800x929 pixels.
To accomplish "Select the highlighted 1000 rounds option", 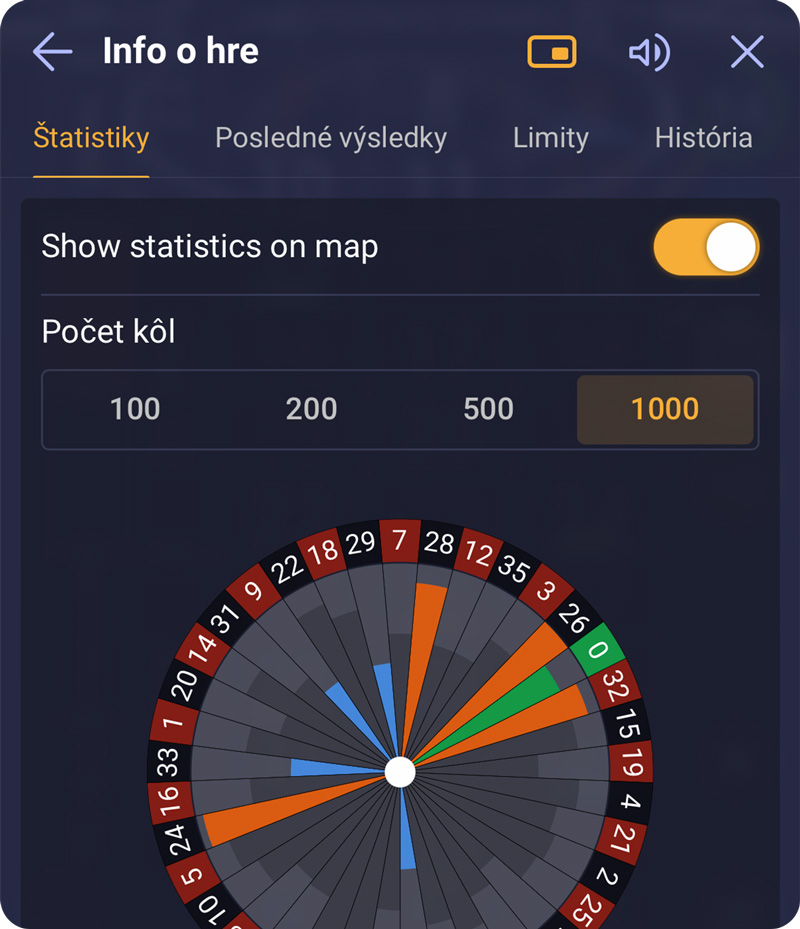I will pos(665,409).
